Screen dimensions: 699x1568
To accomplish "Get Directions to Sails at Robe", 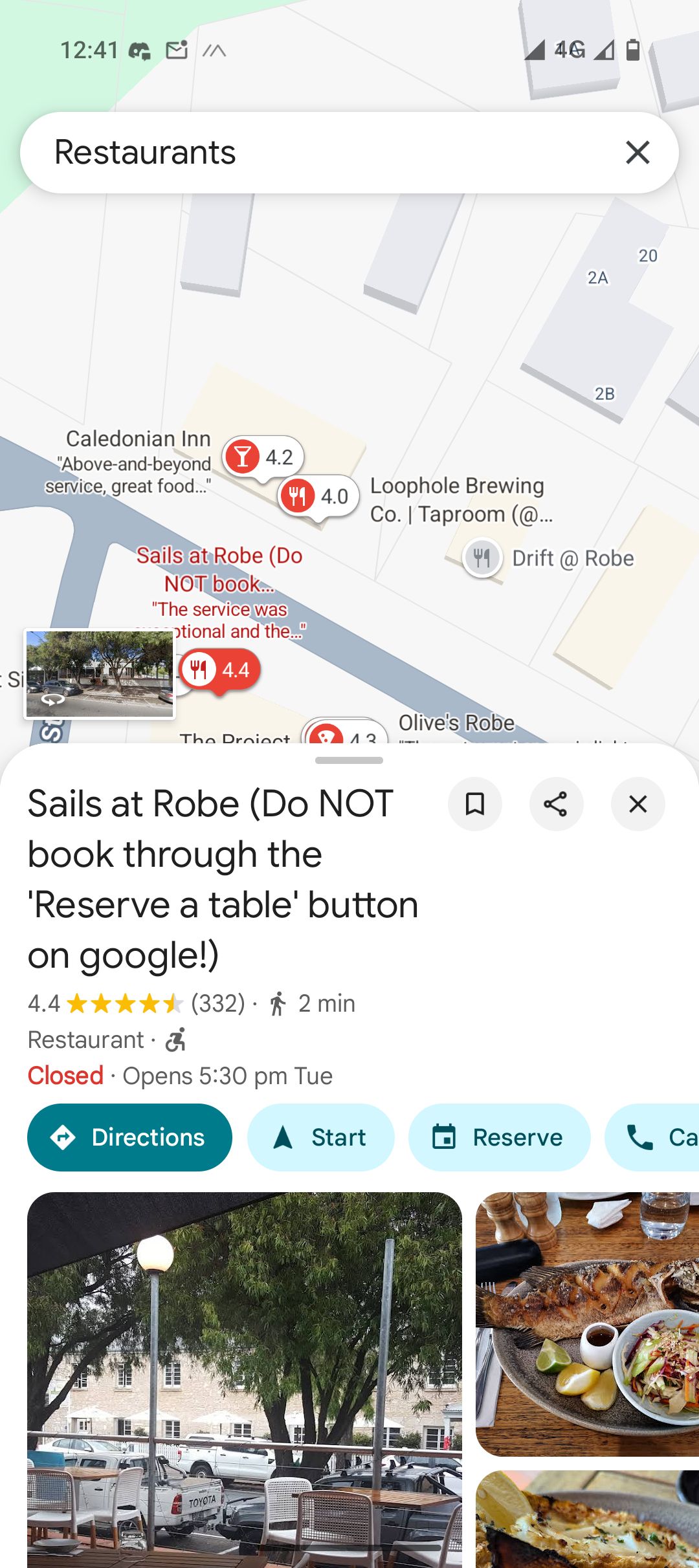I will click(x=129, y=1137).
